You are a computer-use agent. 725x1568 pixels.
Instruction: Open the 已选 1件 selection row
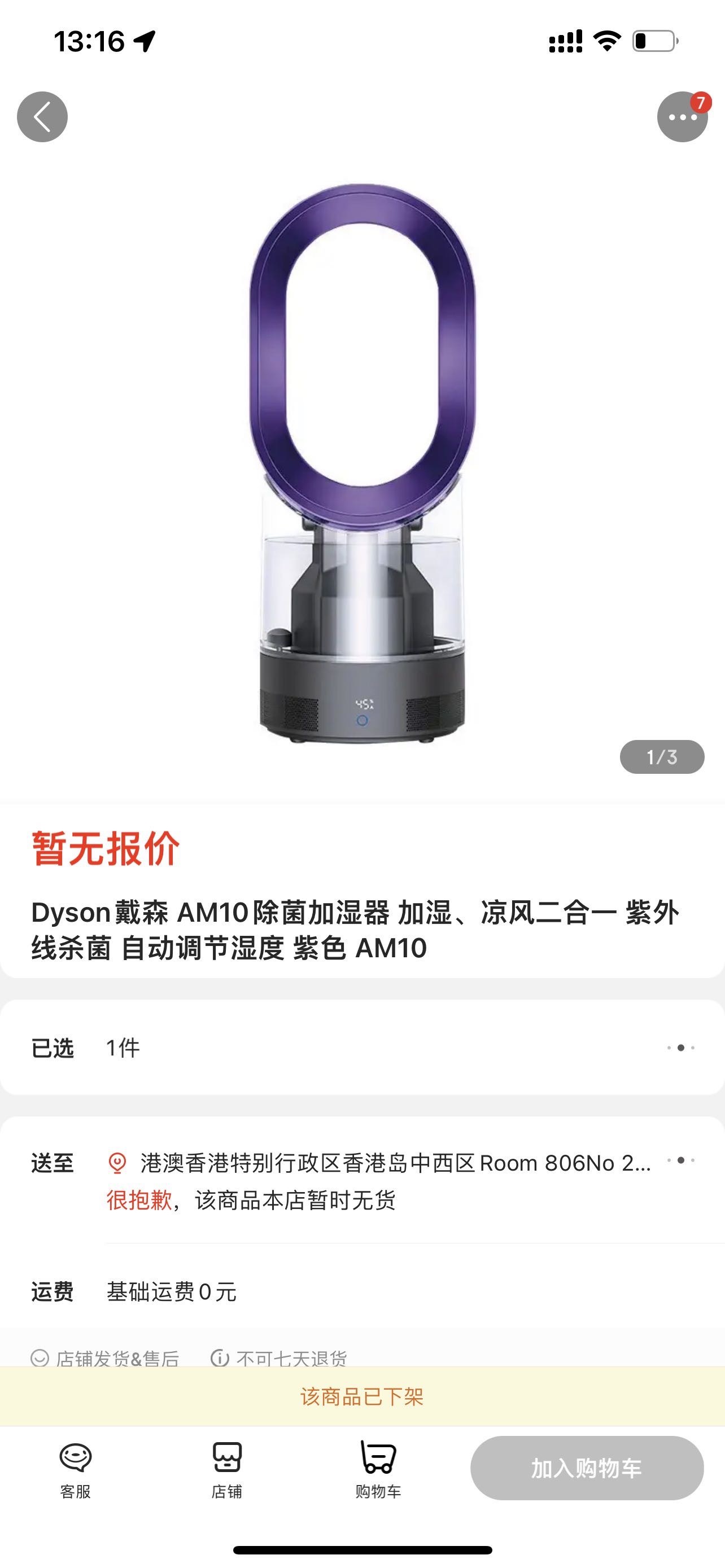(362, 1048)
